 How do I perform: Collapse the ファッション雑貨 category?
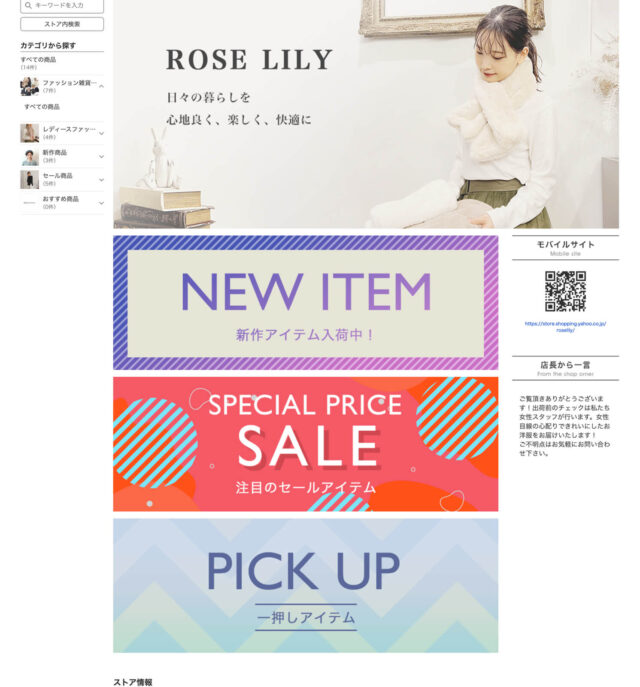point(101,87)
